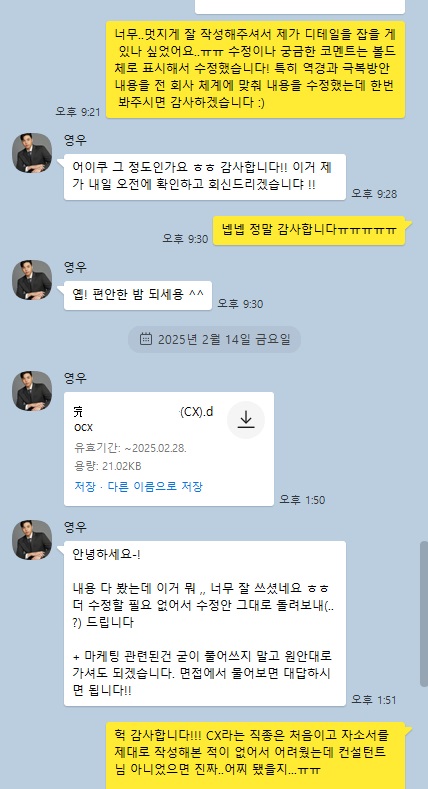
Task: Choose 다른 이름으로 저장 for the file
Action: pos(155,486)
